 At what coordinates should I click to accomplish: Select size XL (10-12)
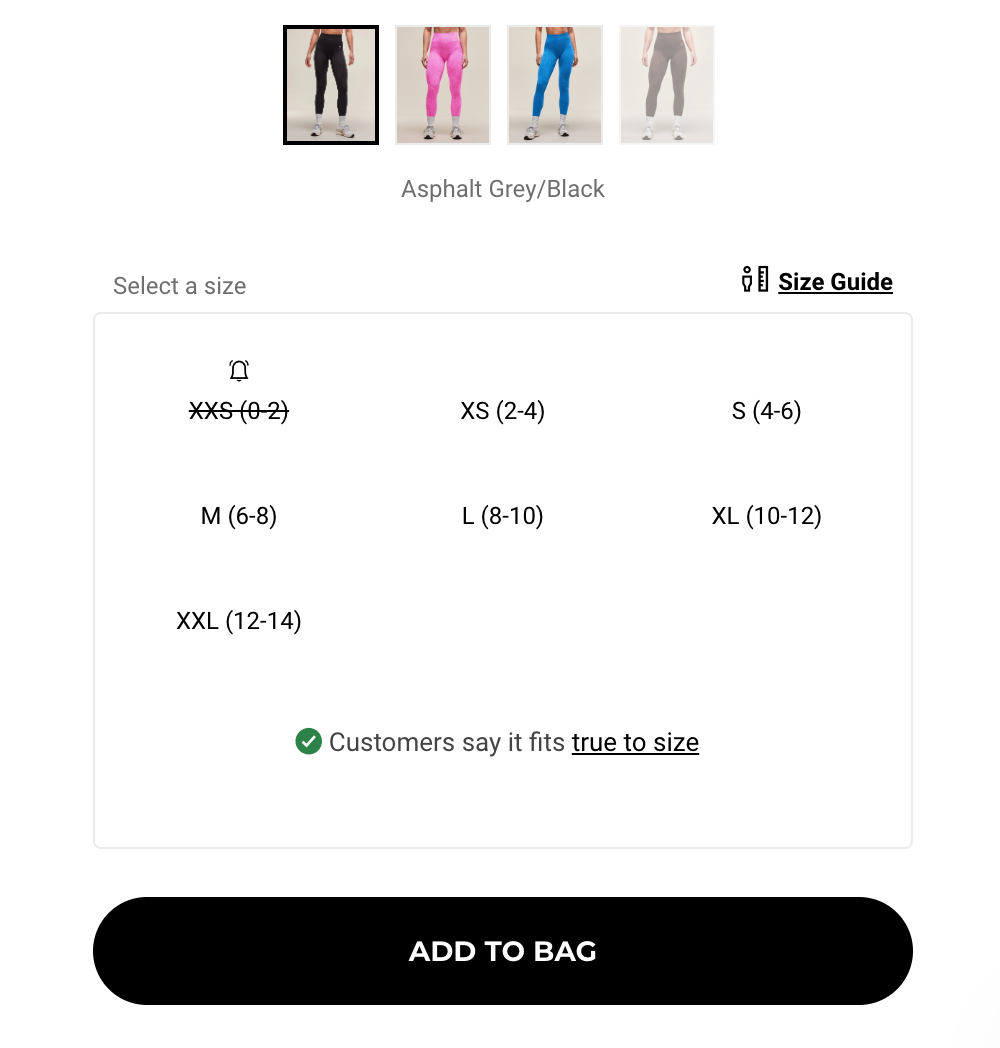tap(767, 516)
